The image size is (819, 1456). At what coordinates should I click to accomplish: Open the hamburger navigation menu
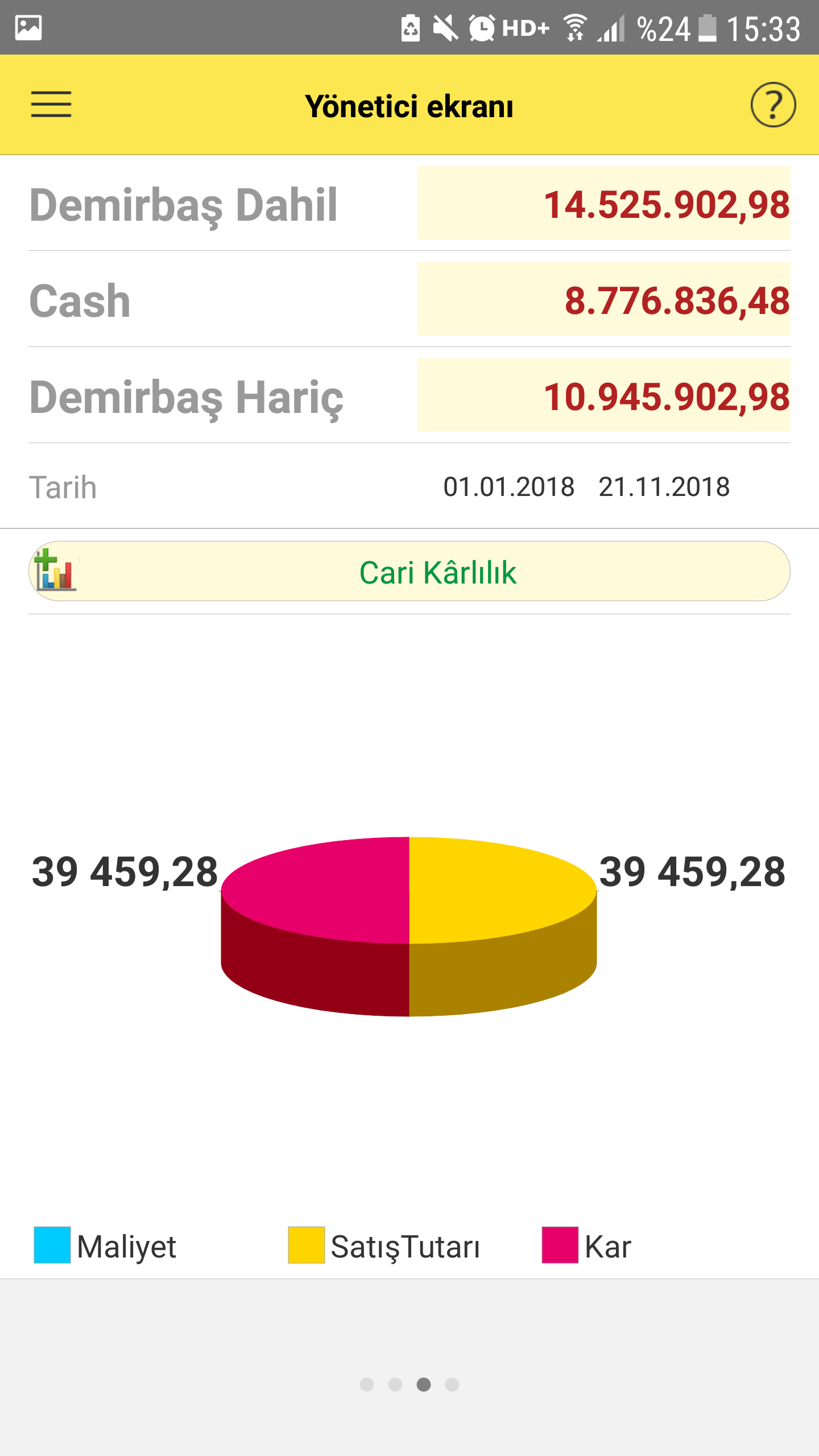point(51,105)
